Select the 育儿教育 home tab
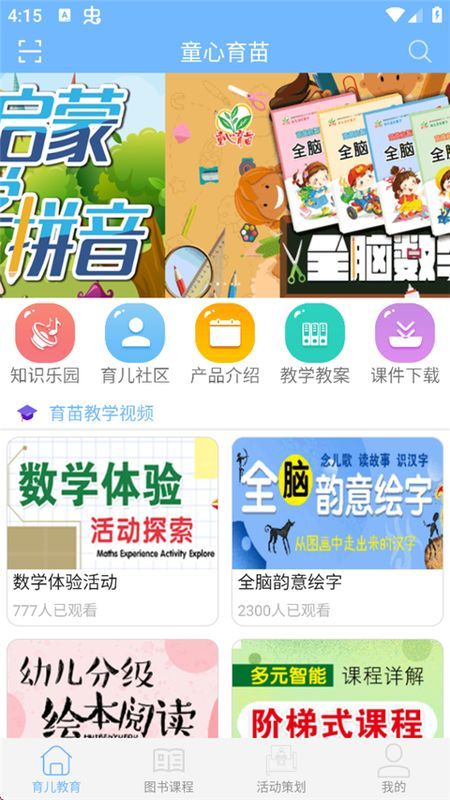 (56, 769)
